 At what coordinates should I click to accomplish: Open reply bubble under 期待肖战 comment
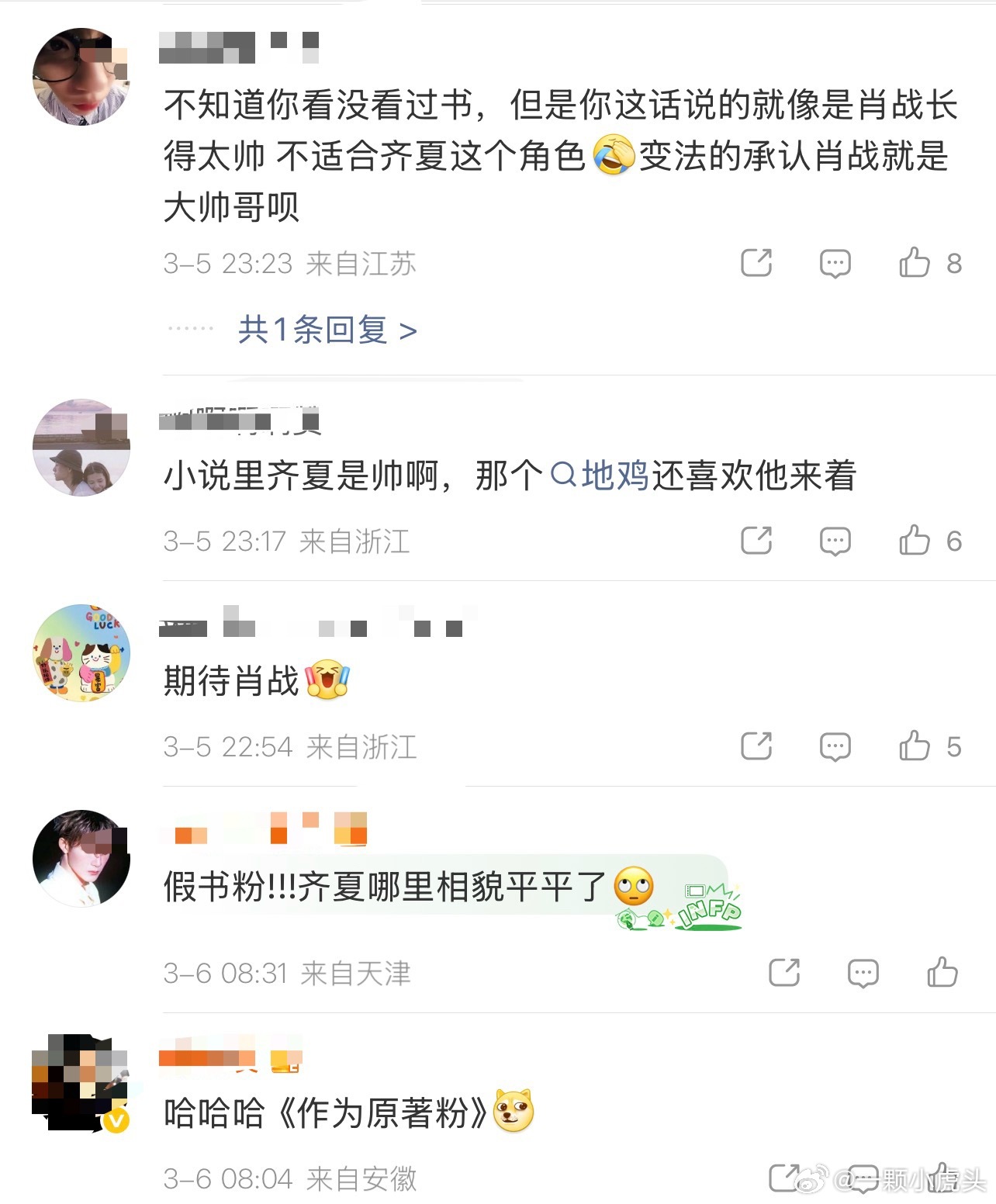click(835, 746)
